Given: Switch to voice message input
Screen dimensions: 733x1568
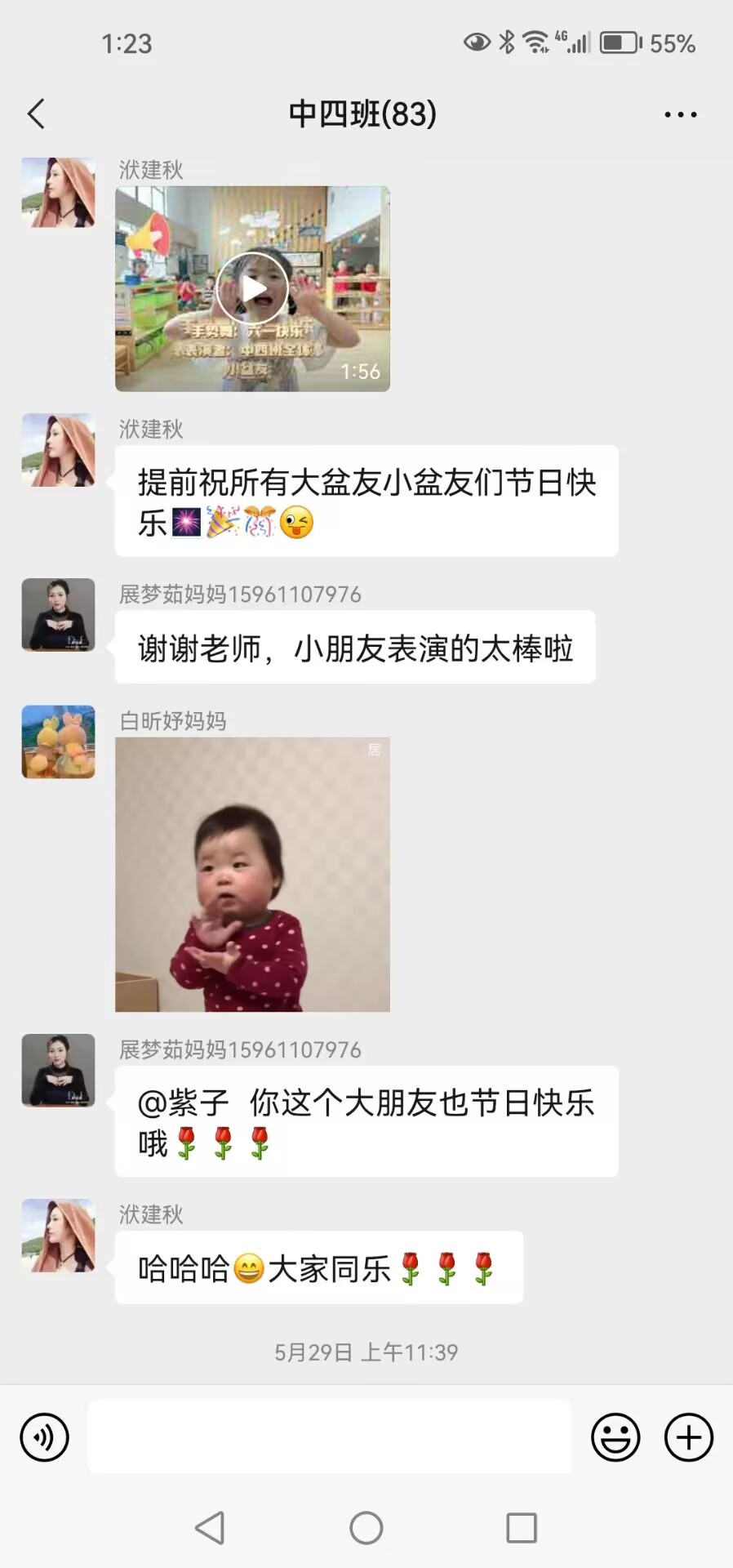Looking at the screenshot, I should pyautogui.click(x=44, y=1437).
